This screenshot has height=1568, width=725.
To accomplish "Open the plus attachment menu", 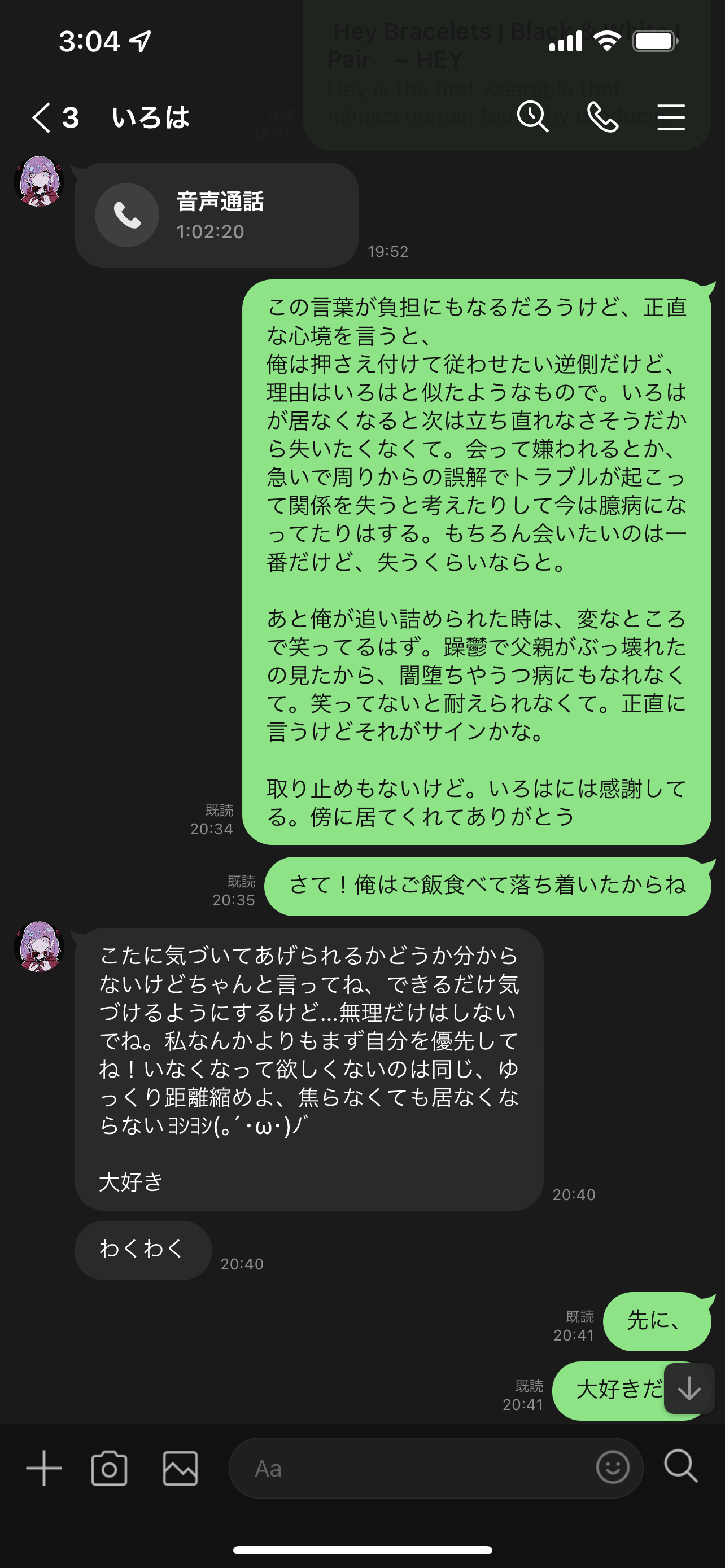I will coord(44,1468).
